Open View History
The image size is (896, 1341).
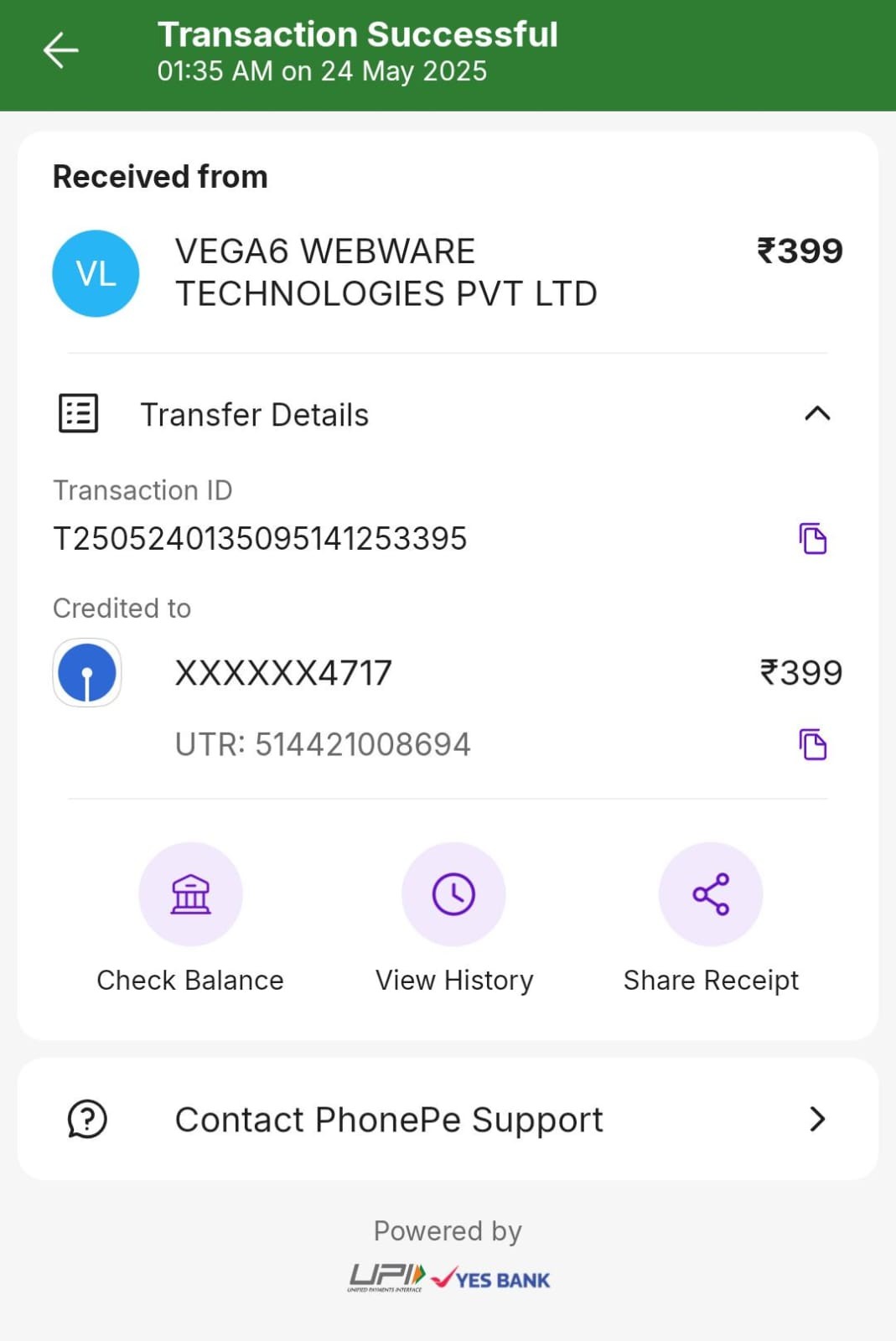pos(453,894)
